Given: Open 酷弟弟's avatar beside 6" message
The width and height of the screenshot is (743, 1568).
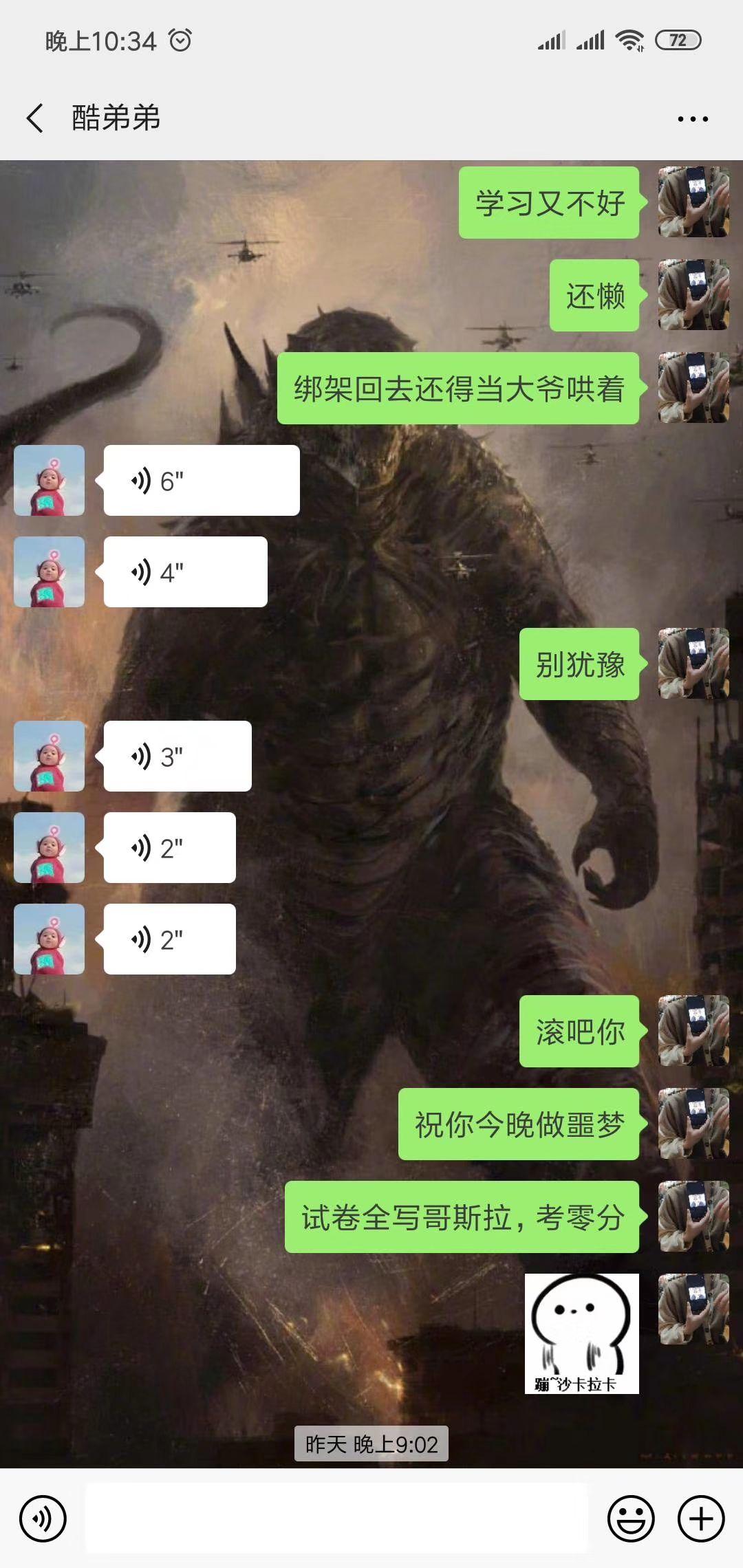Looking at the screenshot, I should pyautogui.click(x=50, y=481).
